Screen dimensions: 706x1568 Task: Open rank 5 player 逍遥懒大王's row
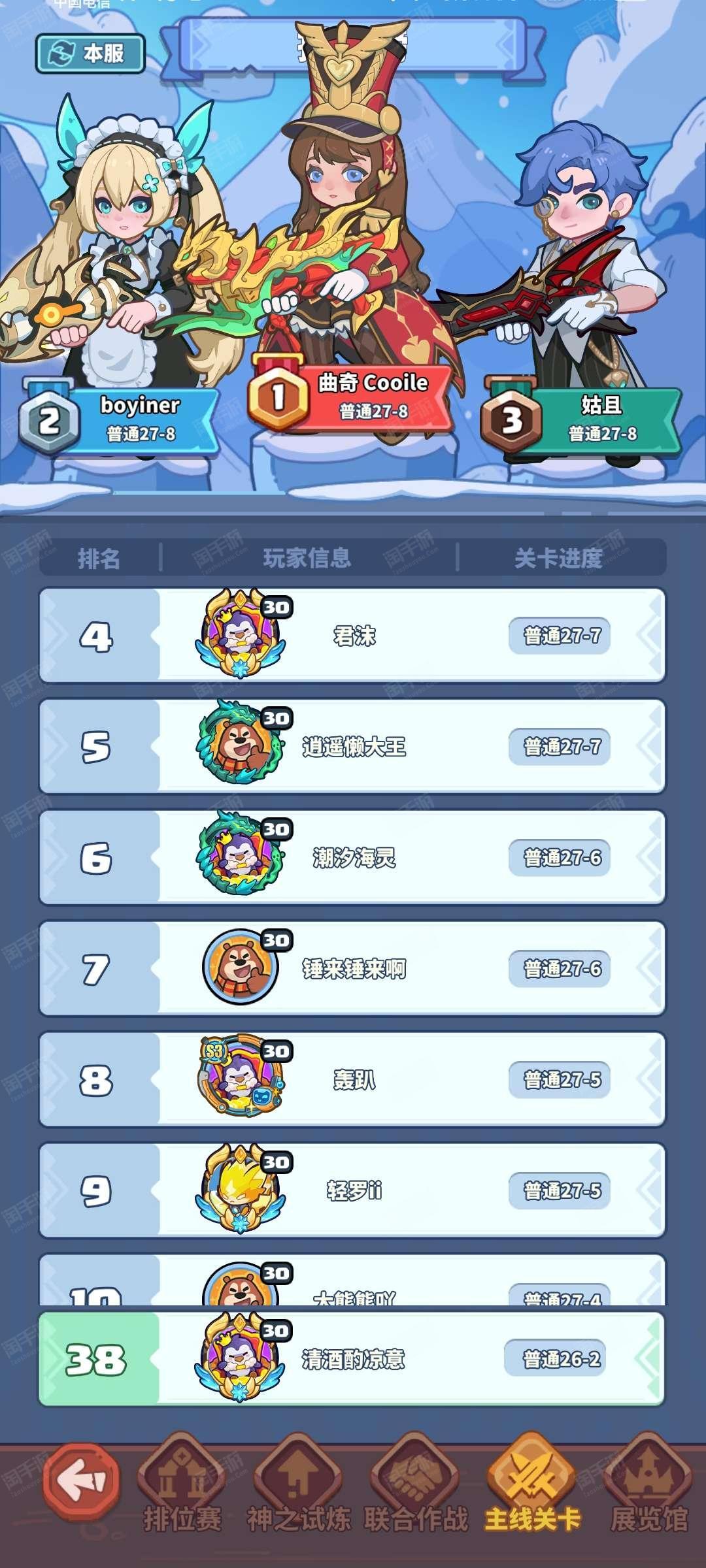[x=353, y=747]
